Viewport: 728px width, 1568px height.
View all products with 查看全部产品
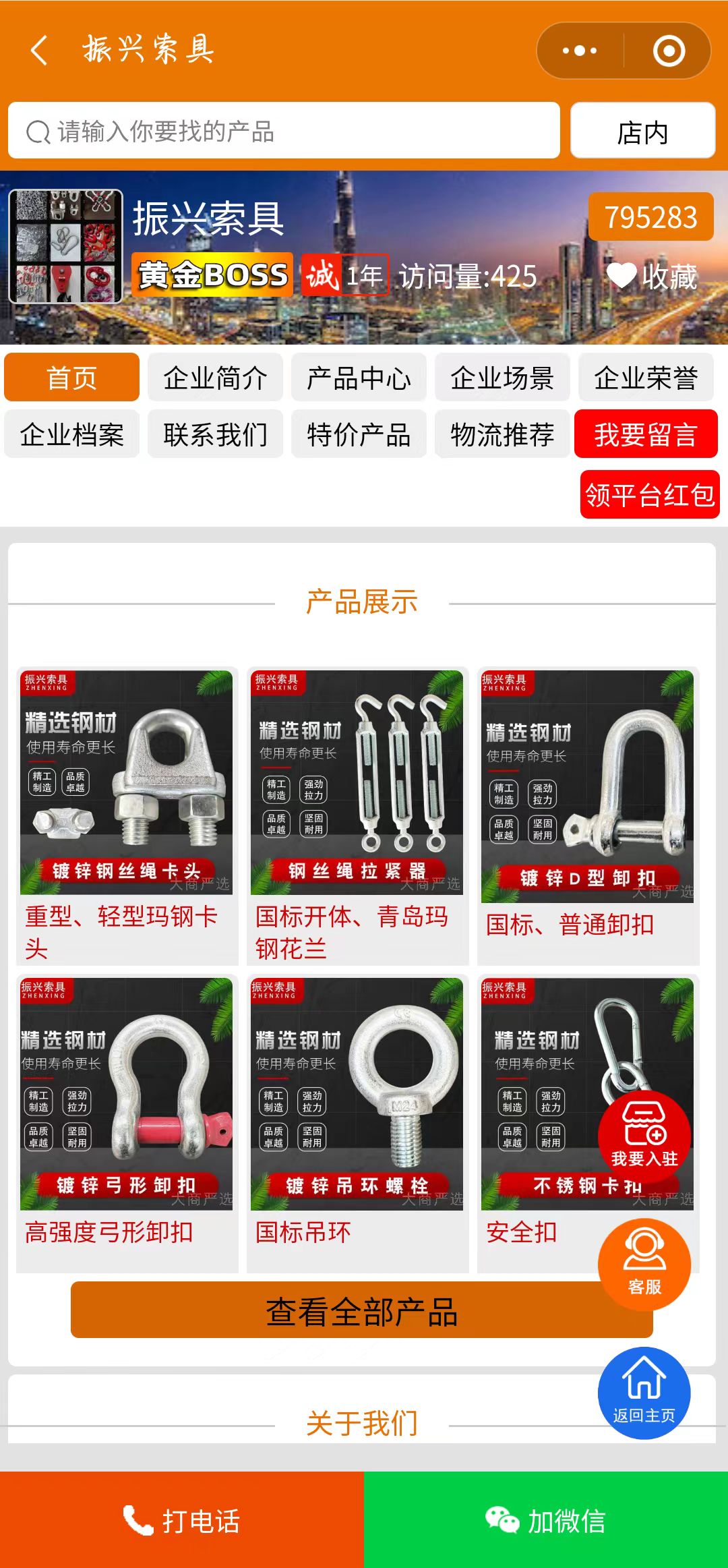(x=361, y=1312)
